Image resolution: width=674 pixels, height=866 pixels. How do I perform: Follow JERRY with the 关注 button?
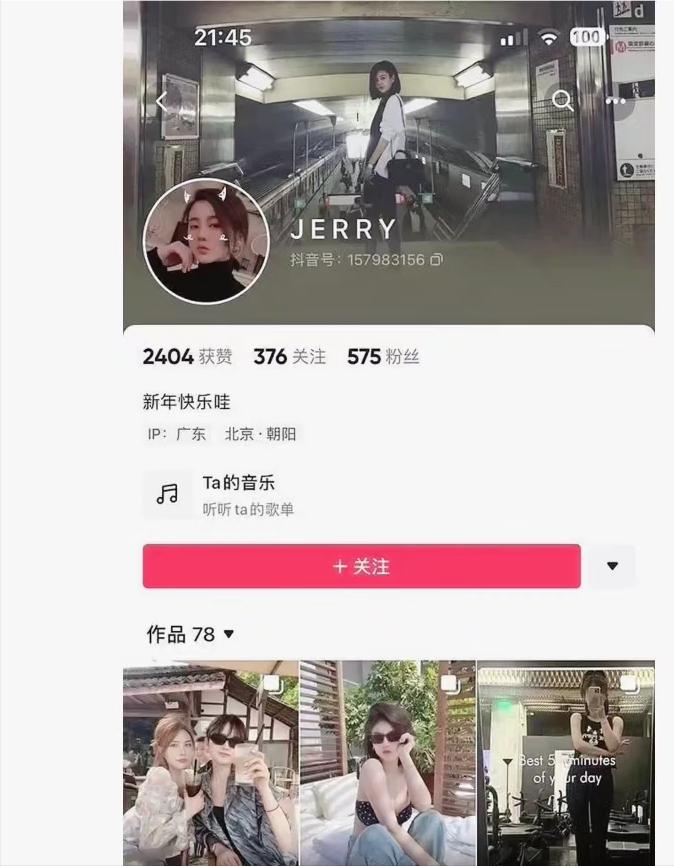361,567
